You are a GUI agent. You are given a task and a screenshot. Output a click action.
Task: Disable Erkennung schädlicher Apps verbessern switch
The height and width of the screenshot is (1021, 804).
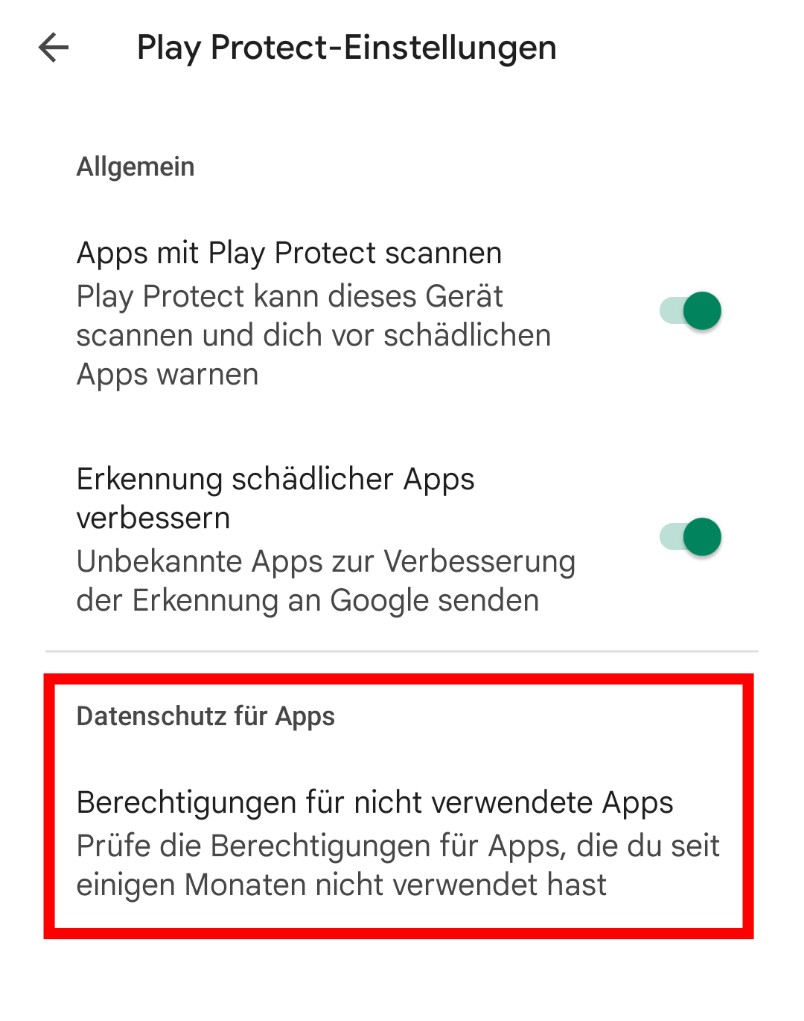point(690,537)
